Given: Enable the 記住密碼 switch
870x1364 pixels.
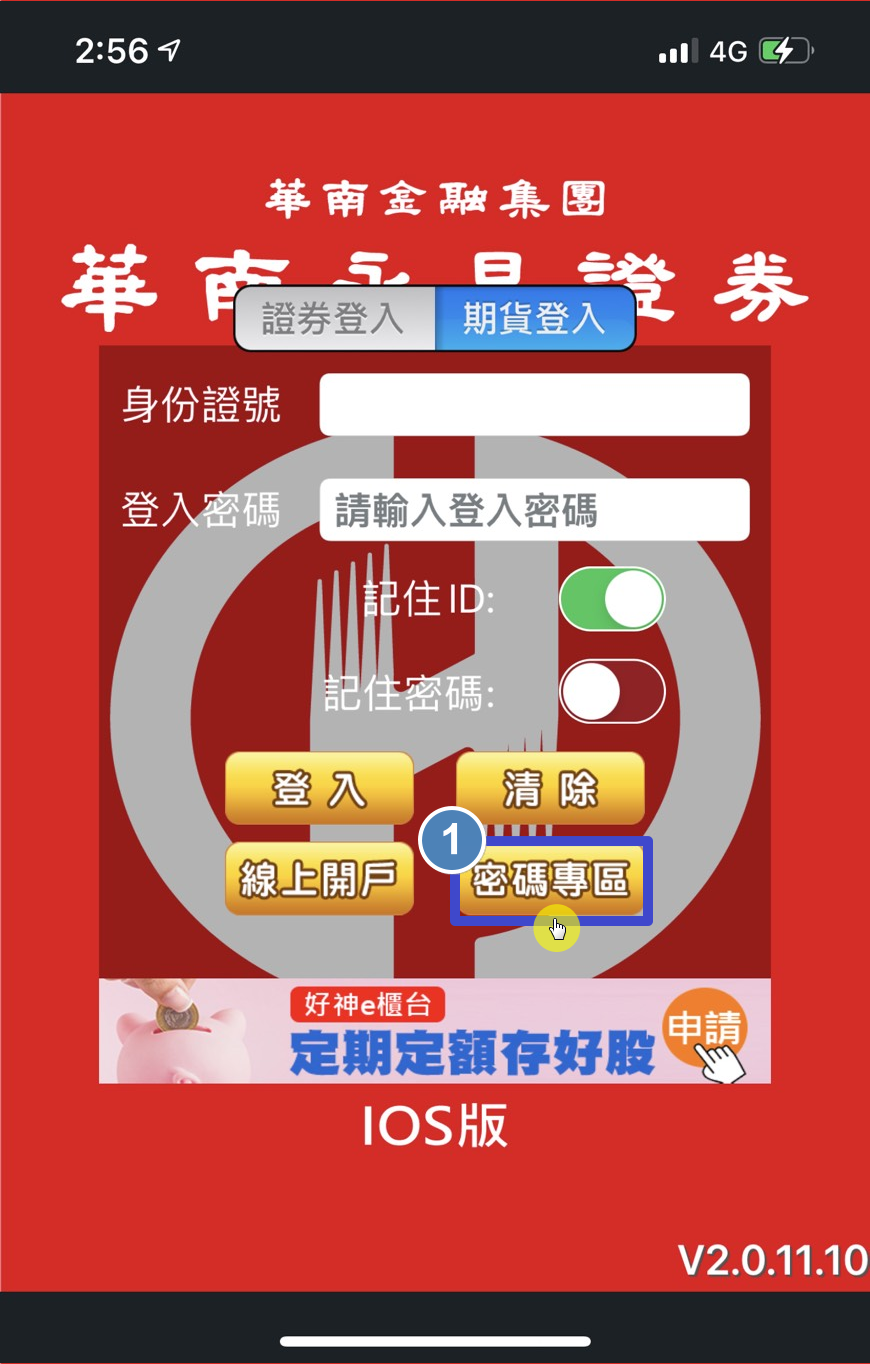Looking at the screenshot, I should pos(612,691).
